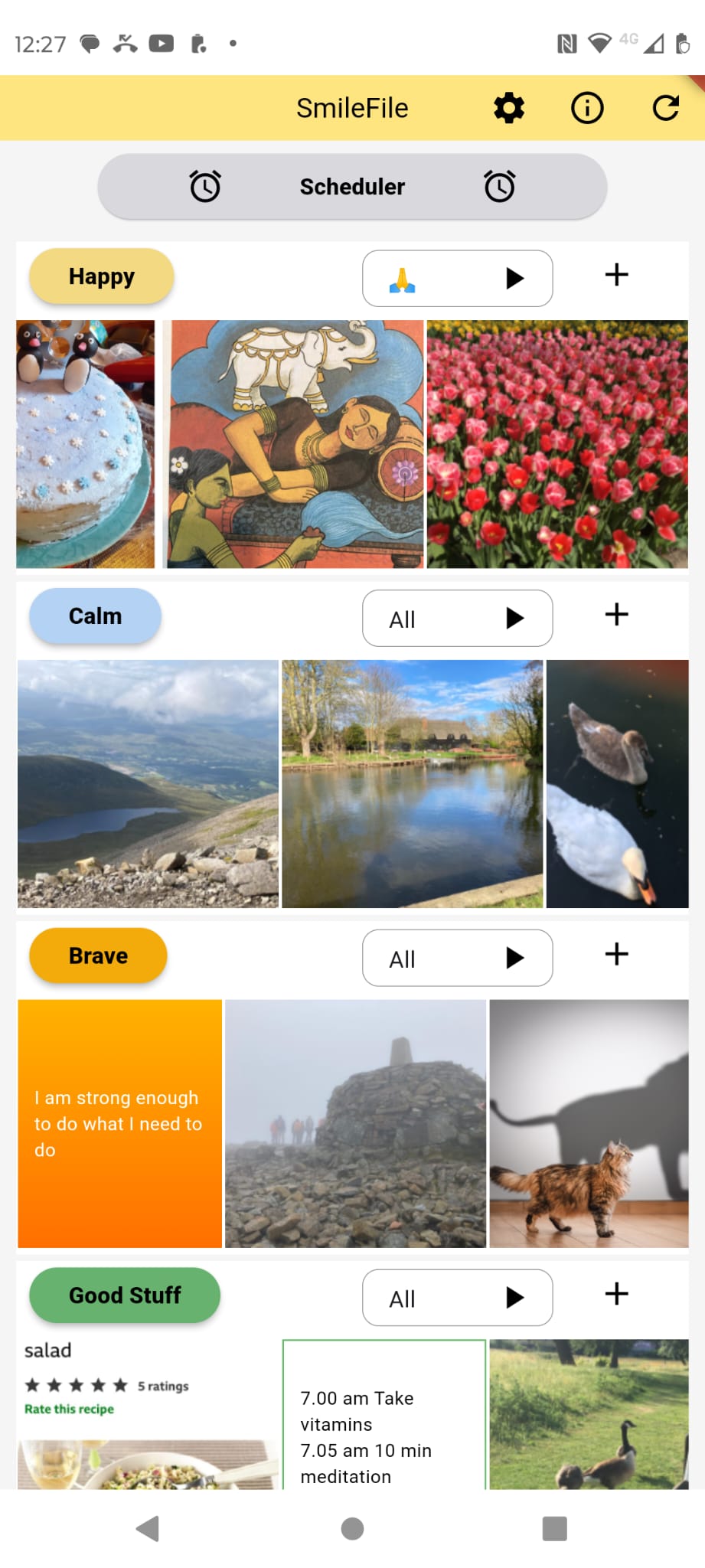
Task: Open the Scheduler
Action: pyautogui.click(x=352, y=187)
